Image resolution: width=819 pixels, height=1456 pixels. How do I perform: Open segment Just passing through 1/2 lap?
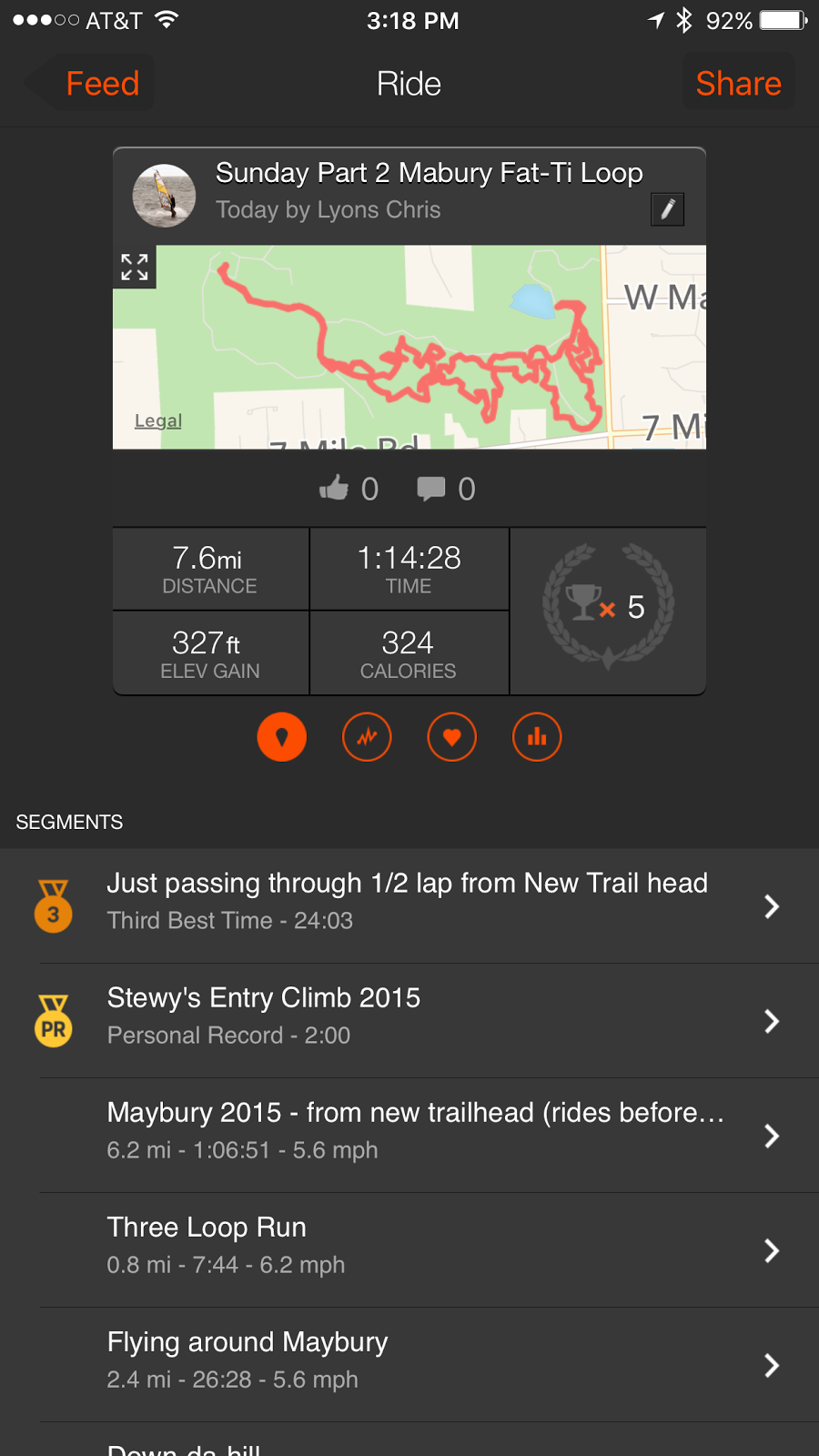409,906
